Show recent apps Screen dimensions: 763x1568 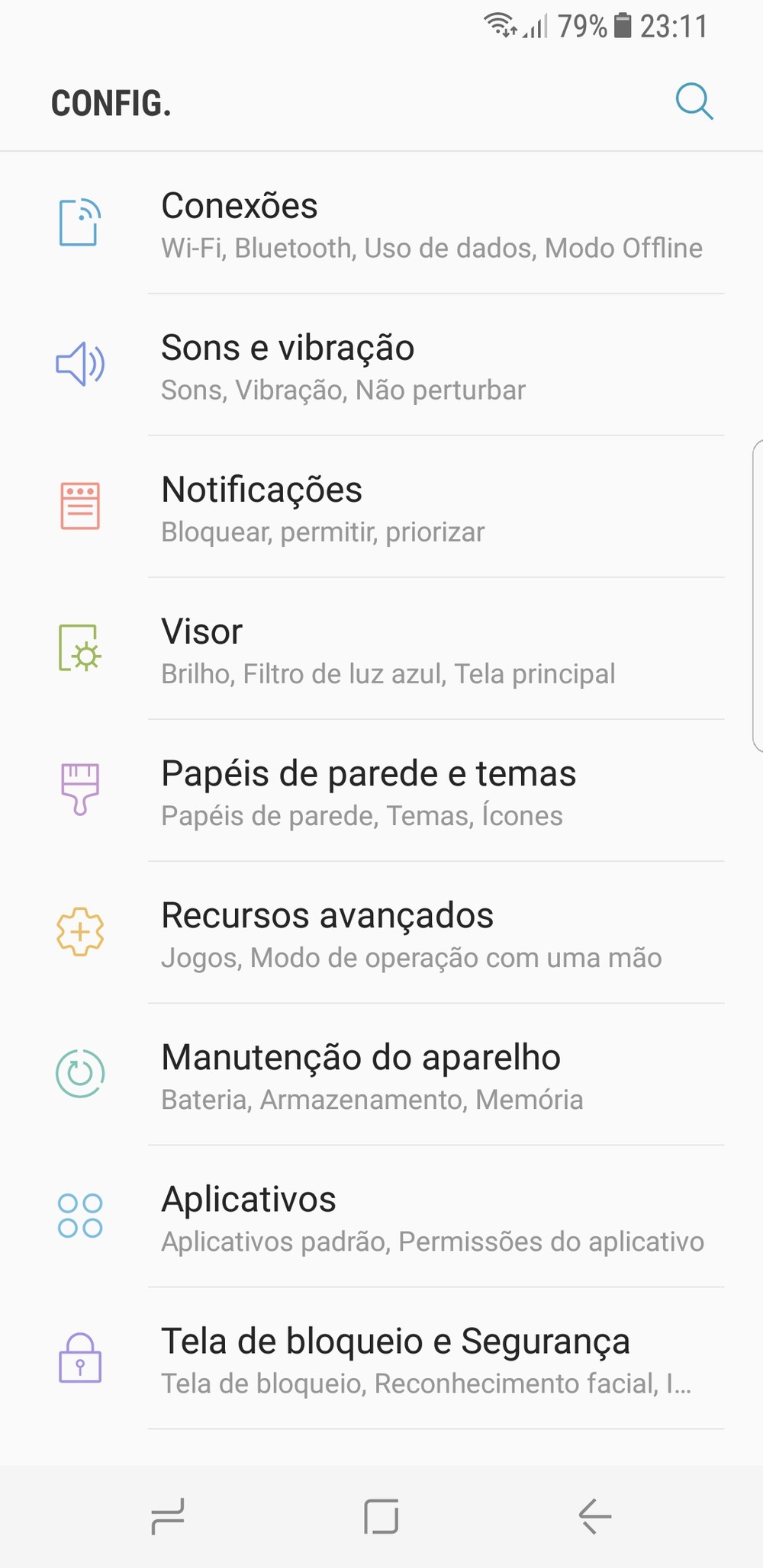click(x=168, y=1515)
